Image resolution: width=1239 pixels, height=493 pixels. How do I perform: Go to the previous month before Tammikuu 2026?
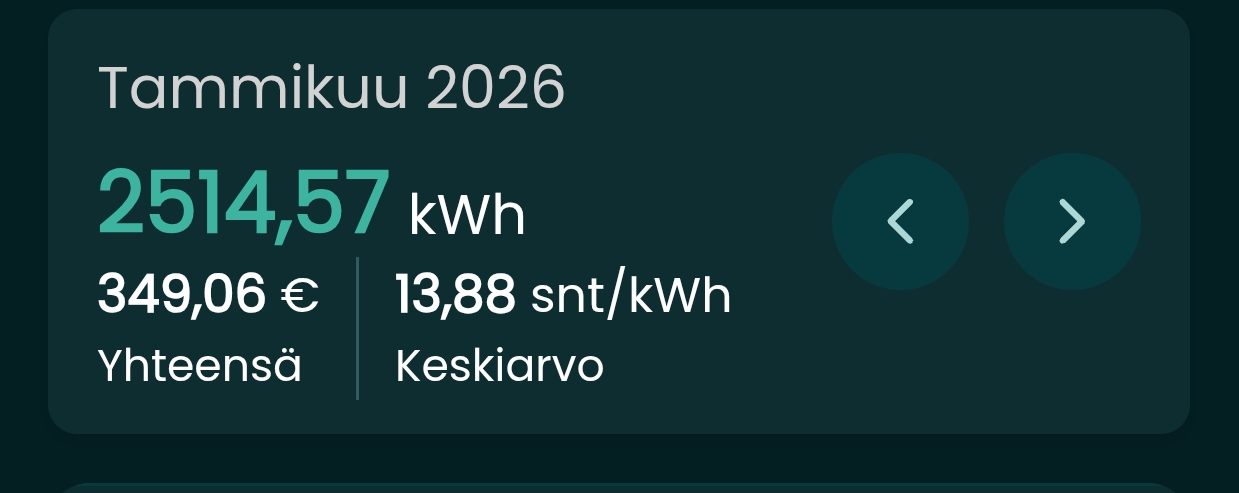[900, 221]
